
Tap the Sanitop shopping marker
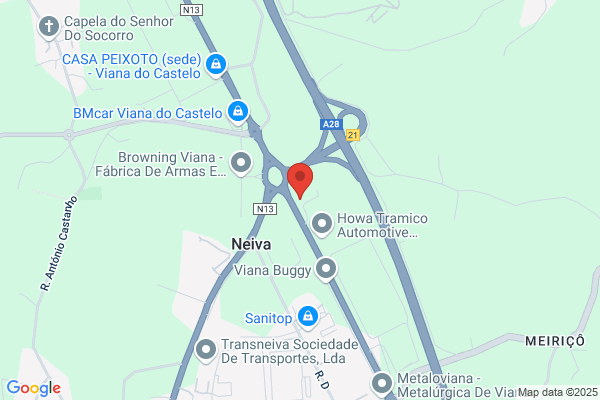coord(308,317)
